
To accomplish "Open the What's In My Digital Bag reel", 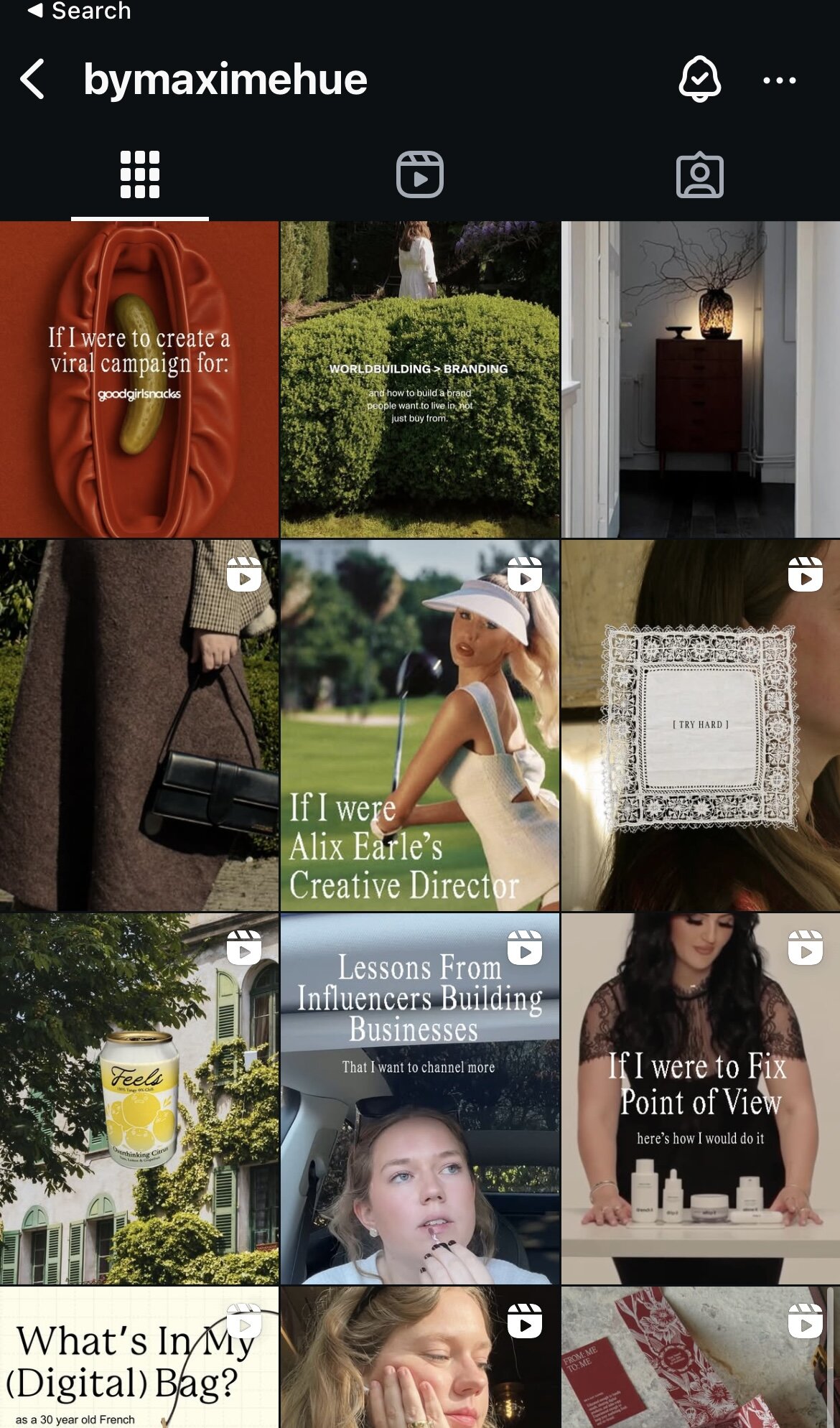I will (x=139, y=1357).
